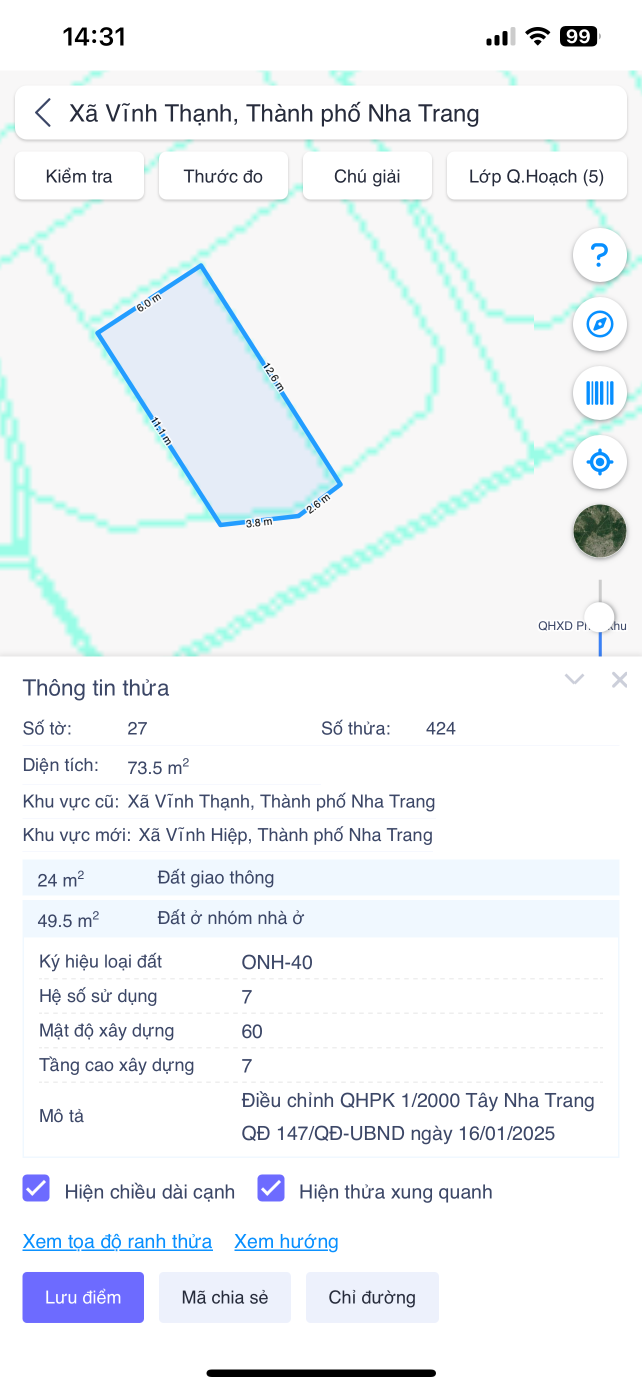Tap the compass icon
This screenshot has height=1389, width=642.
599,325
